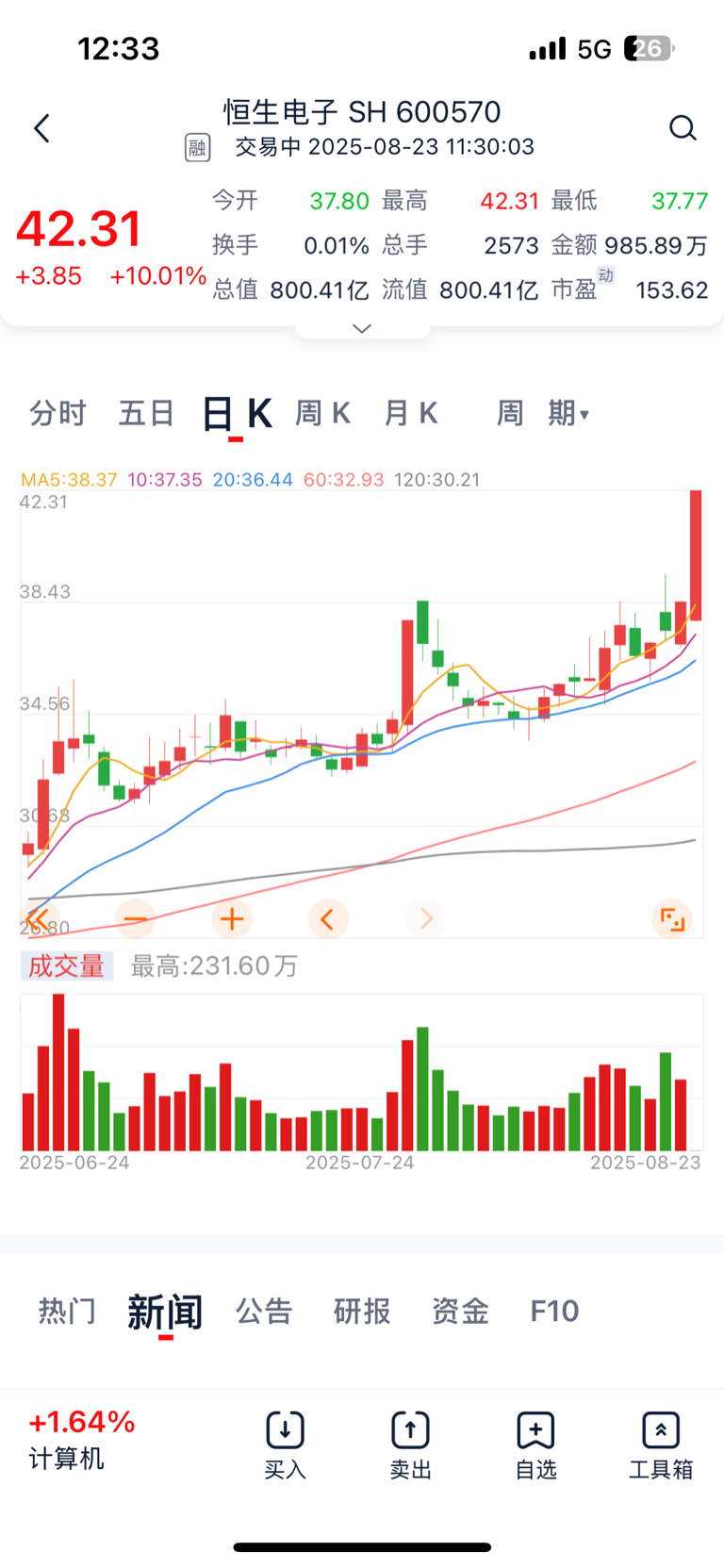Go back using the top-left arrow

tap(41, 128)
